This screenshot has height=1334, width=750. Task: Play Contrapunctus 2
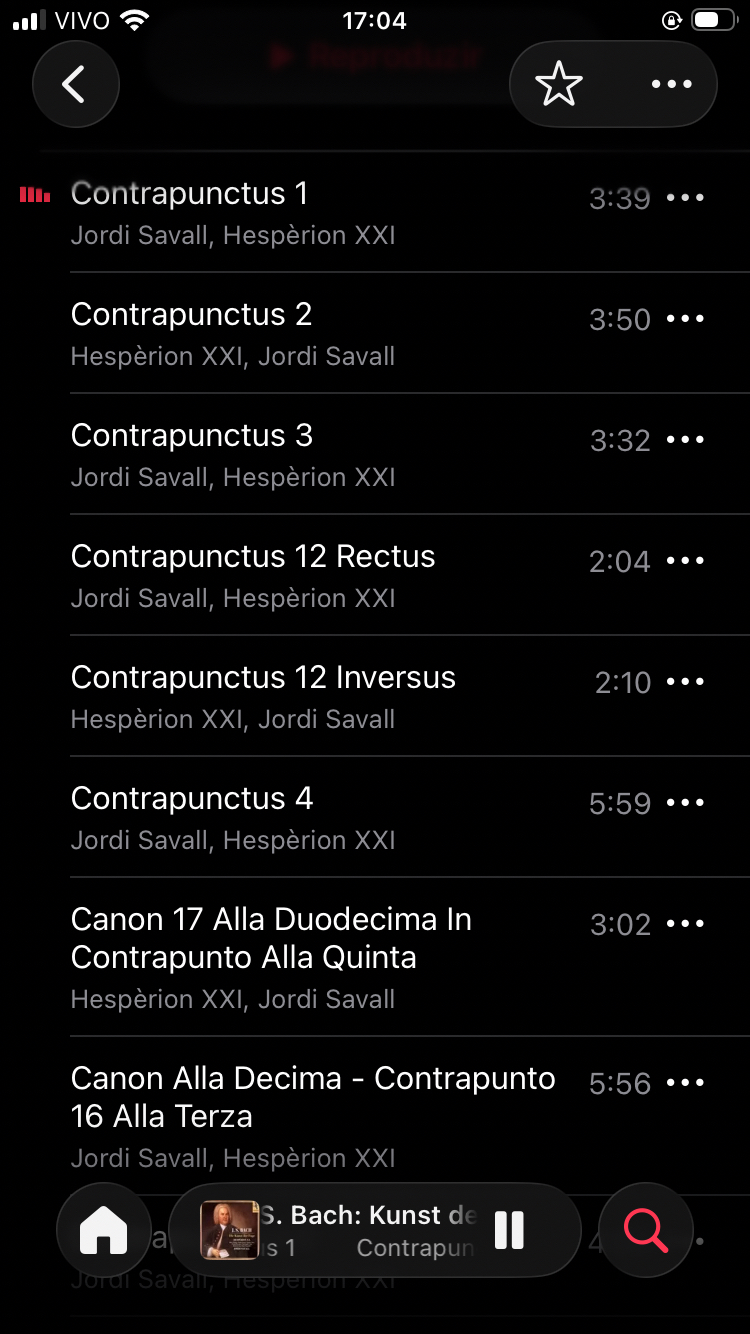(x=300, y=333)
